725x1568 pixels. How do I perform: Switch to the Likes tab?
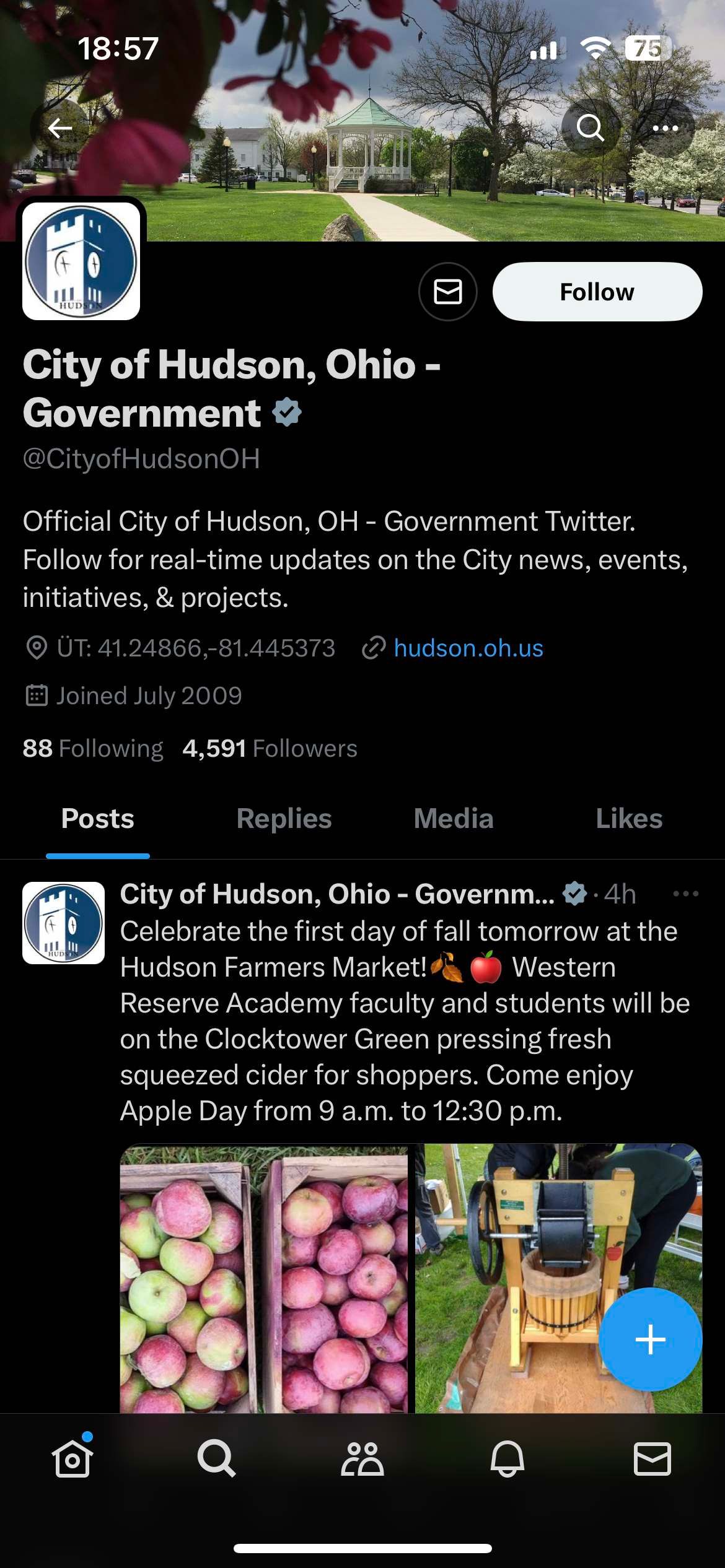[x=629, y=819]
